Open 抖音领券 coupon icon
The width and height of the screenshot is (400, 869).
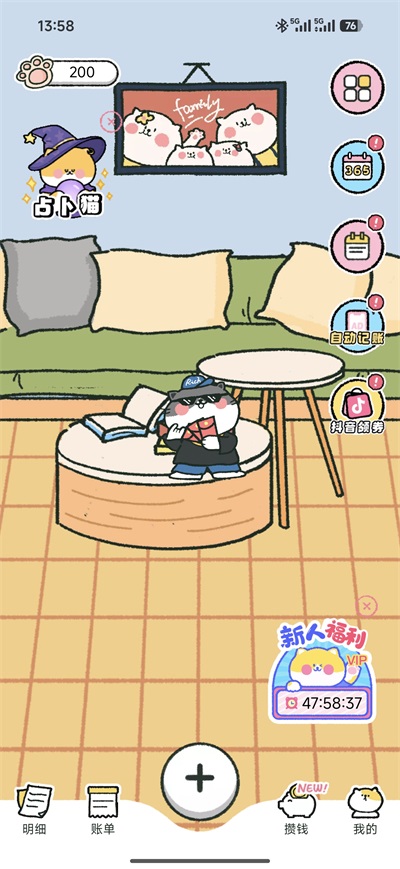358,406
